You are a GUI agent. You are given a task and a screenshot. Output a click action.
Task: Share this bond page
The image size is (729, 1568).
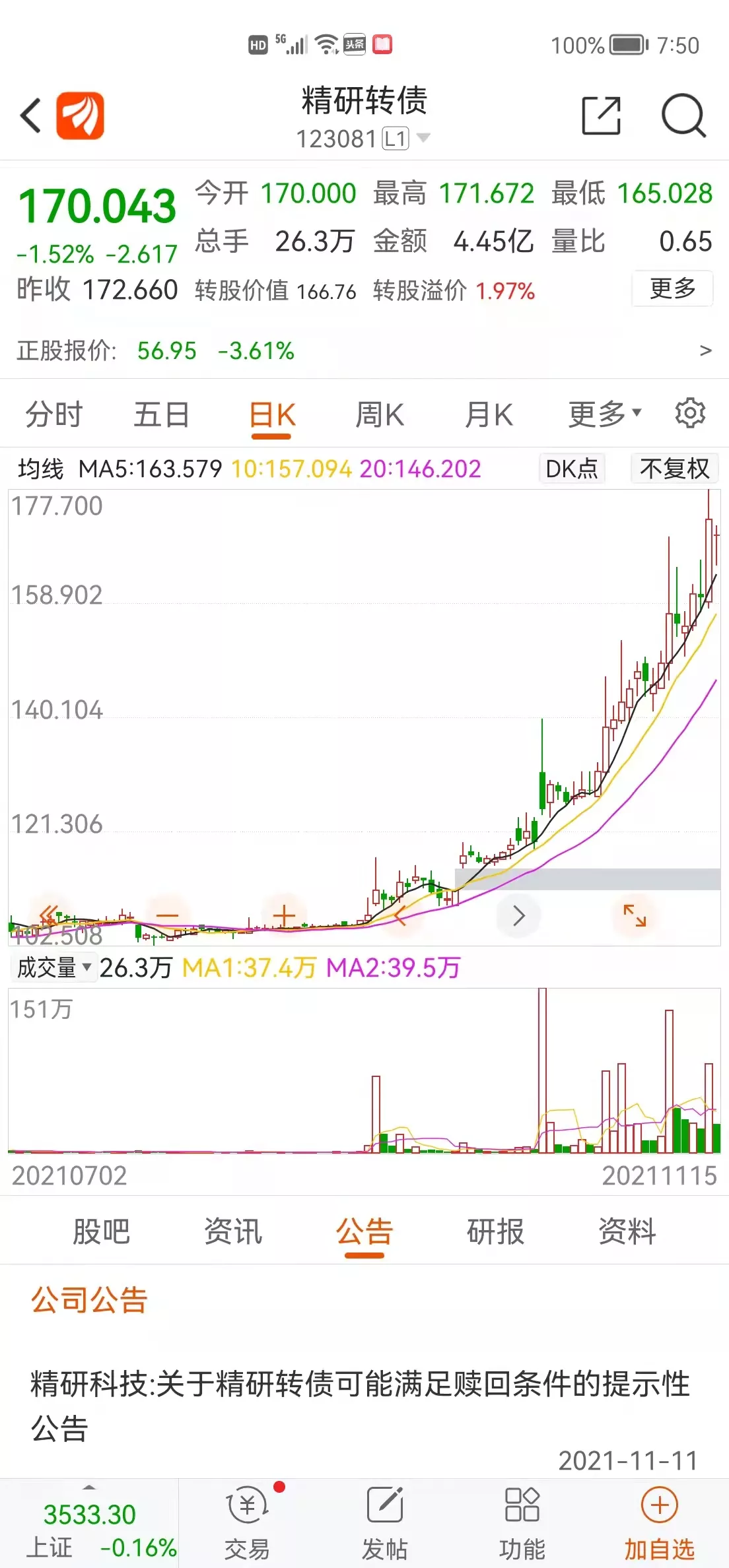(601, 116)
